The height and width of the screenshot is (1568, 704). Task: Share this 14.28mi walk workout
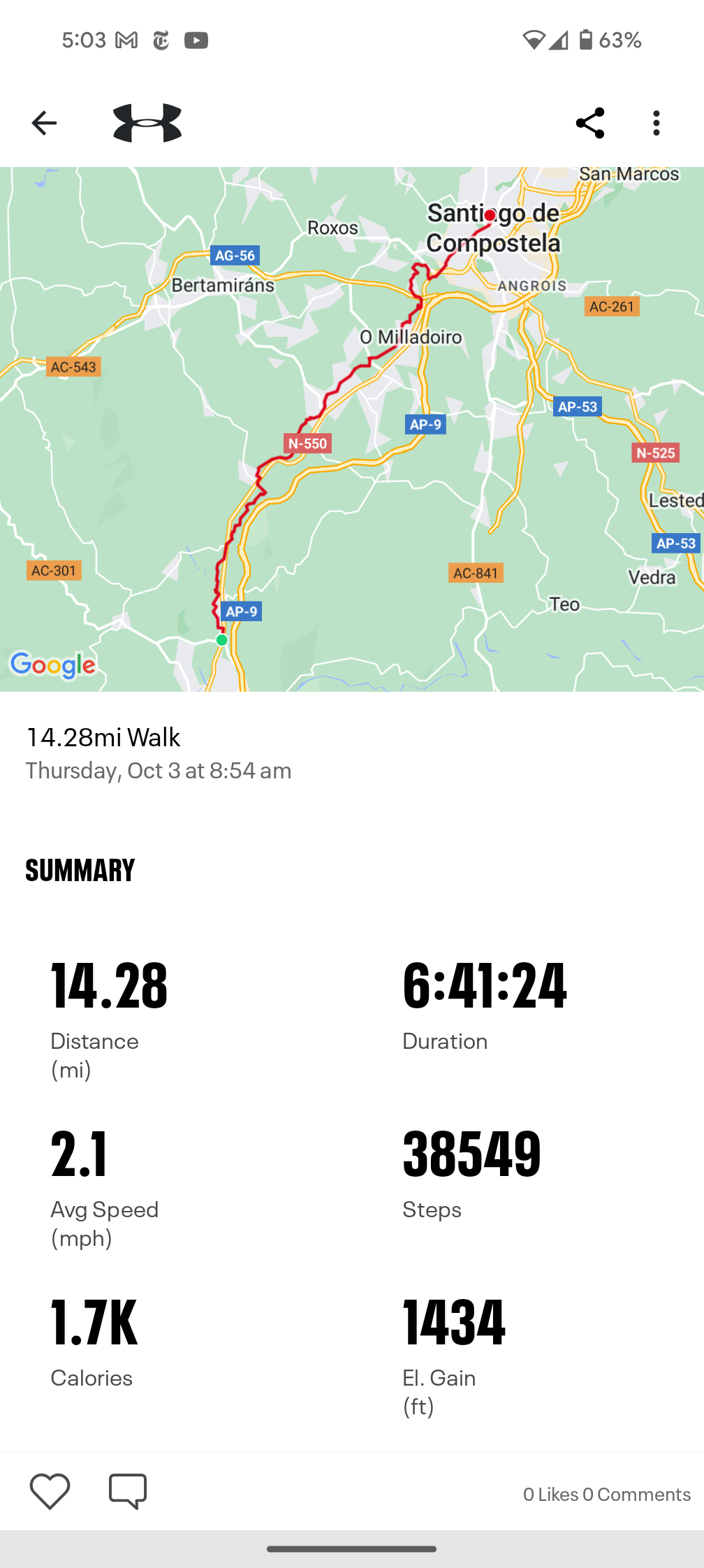point(589,123)
